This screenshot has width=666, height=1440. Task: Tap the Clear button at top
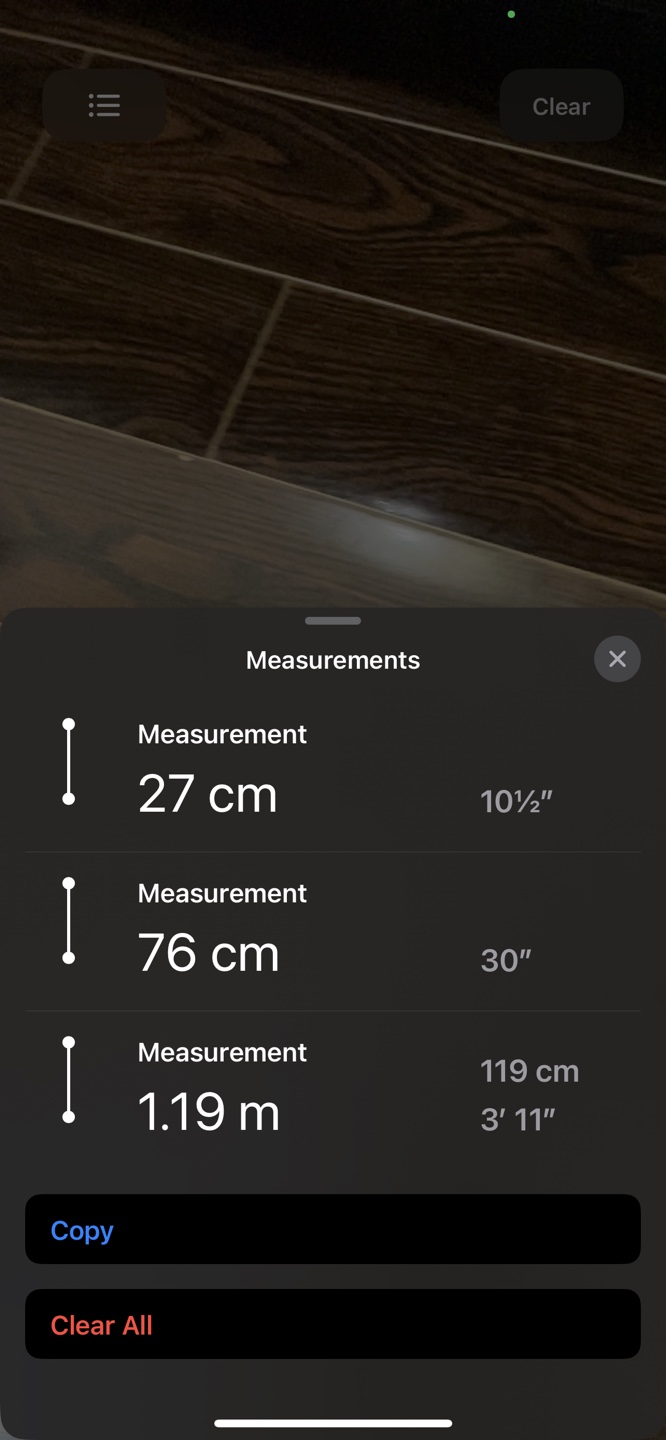pos(561,106)
